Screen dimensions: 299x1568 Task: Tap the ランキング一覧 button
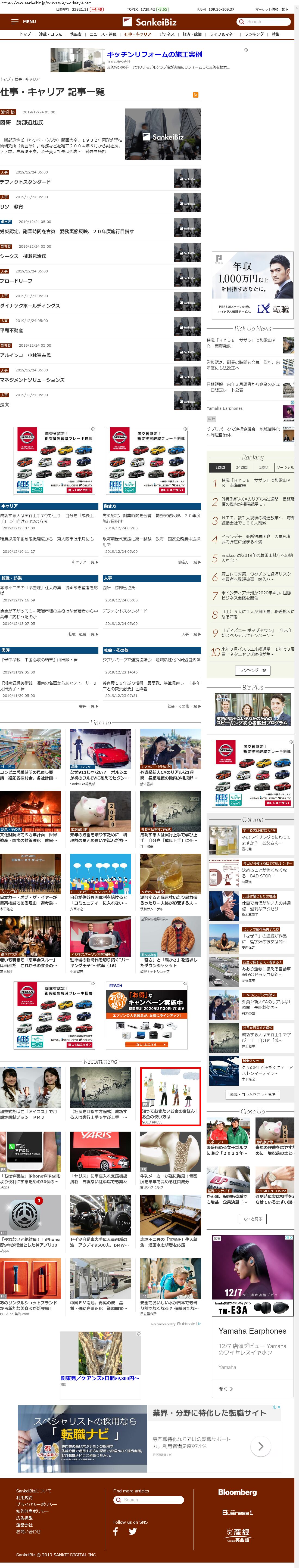(252, 670)
